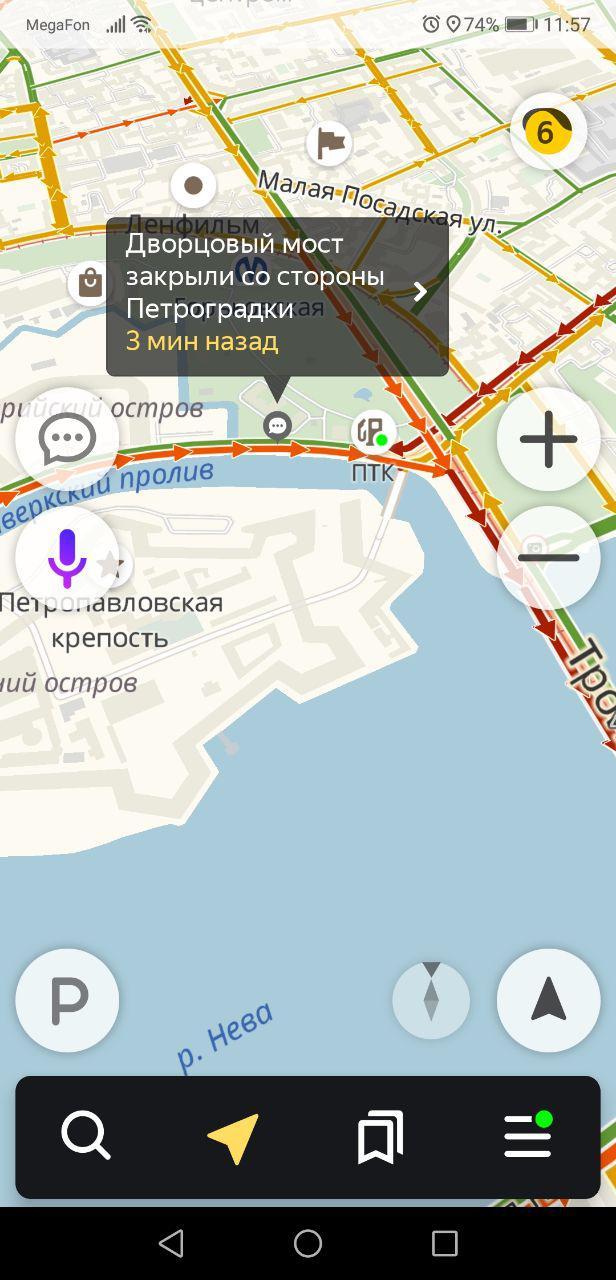Zoom in on the map
Image resolution: width=616 pixels, height=1280 pixels.
[x=548, y=439]
